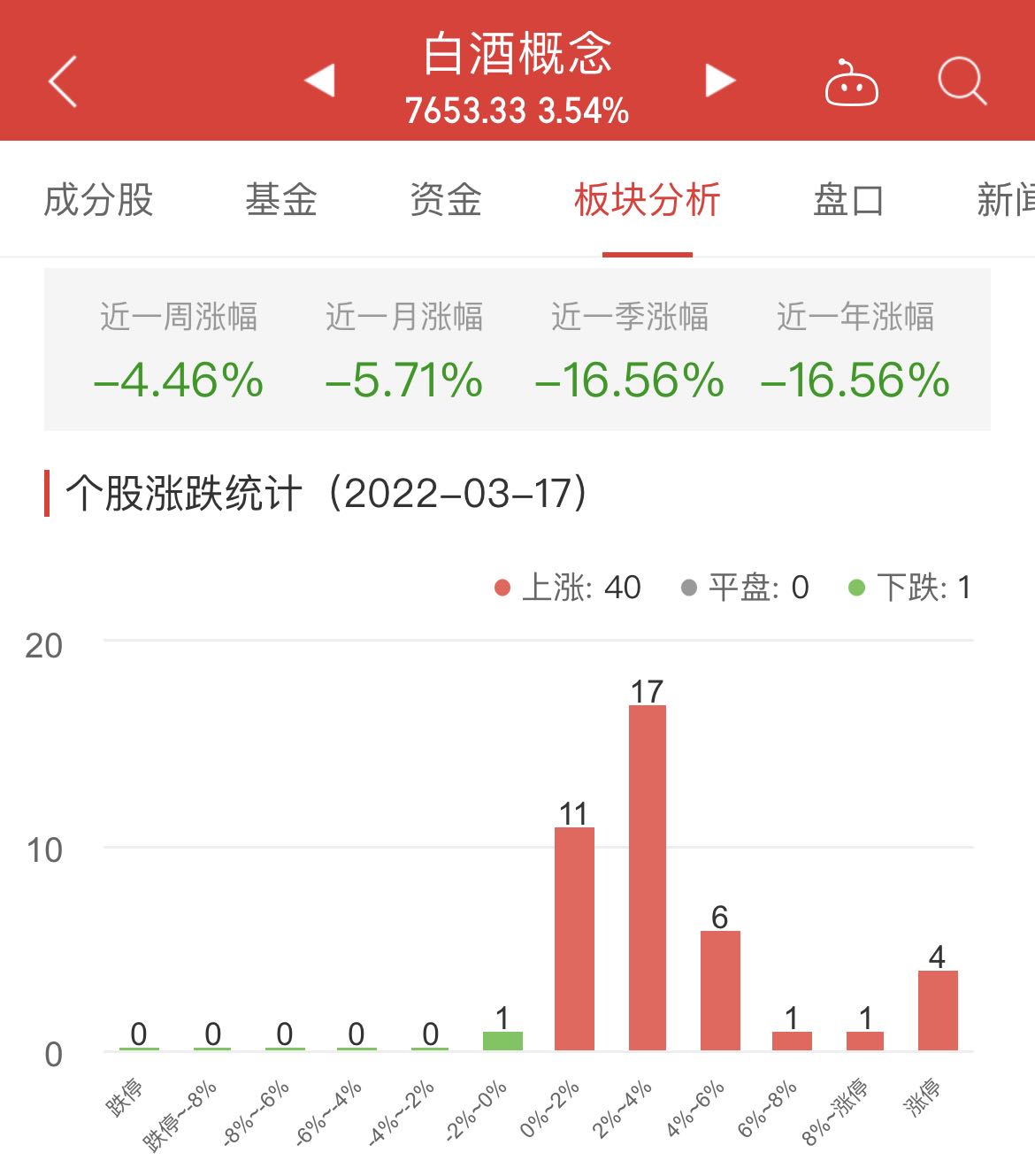Switch to the 盘口 tab
Viewport: 1035px width, 1176px height.
pos(847,200)
